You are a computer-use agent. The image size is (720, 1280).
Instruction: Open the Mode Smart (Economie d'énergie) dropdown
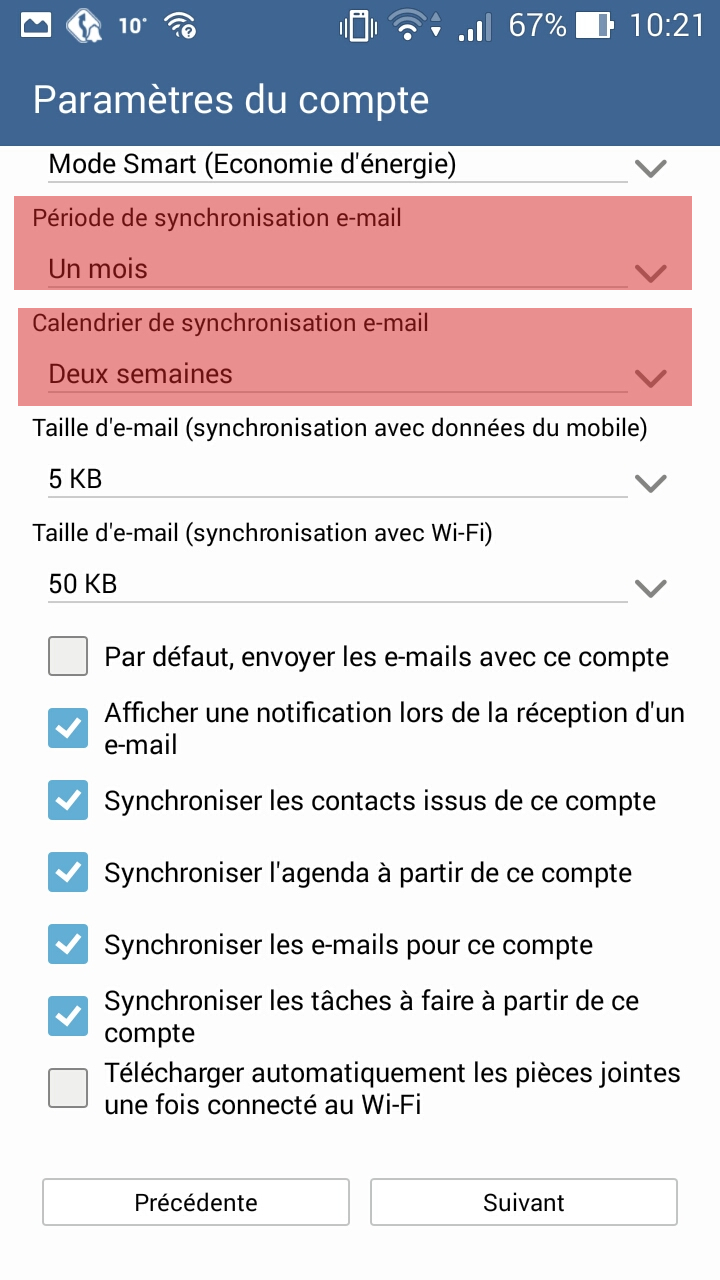[x=358, y=165]
